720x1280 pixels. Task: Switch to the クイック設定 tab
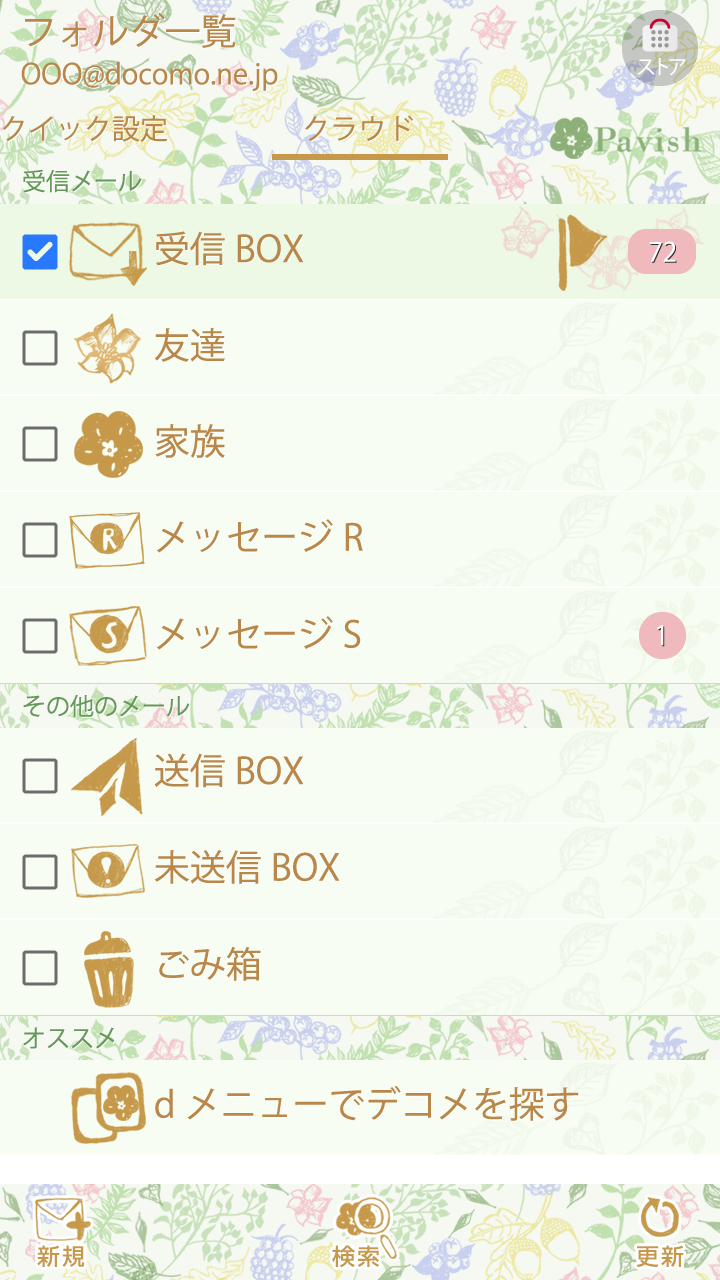[84, 128]
